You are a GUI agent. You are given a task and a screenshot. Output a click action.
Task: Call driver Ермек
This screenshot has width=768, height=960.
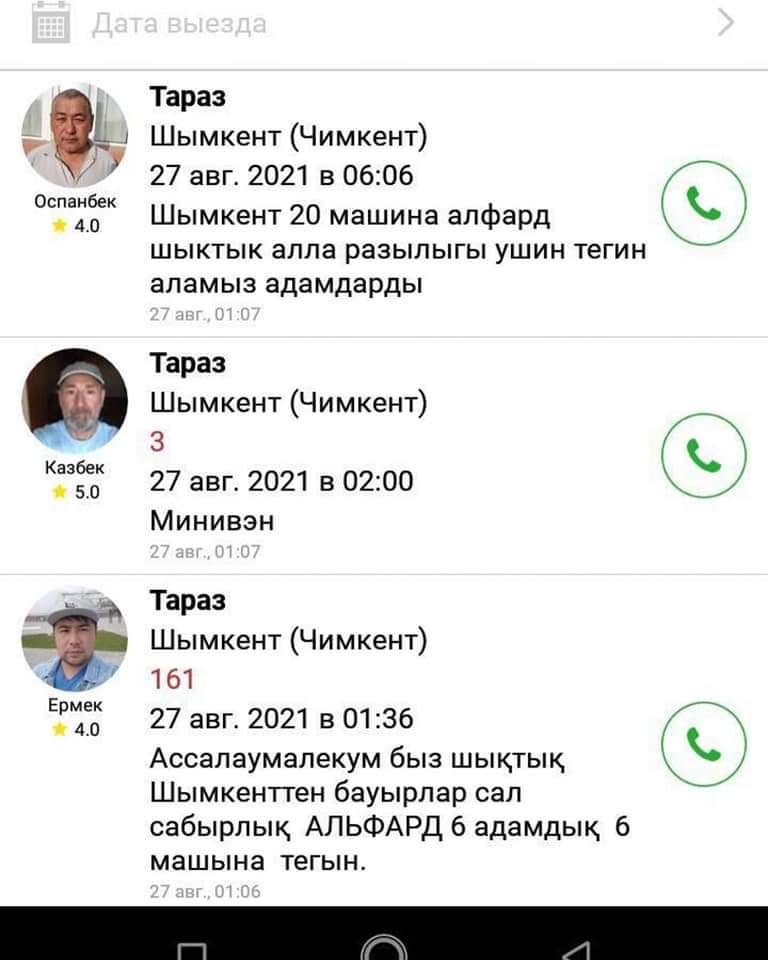[x=704, y=743]
